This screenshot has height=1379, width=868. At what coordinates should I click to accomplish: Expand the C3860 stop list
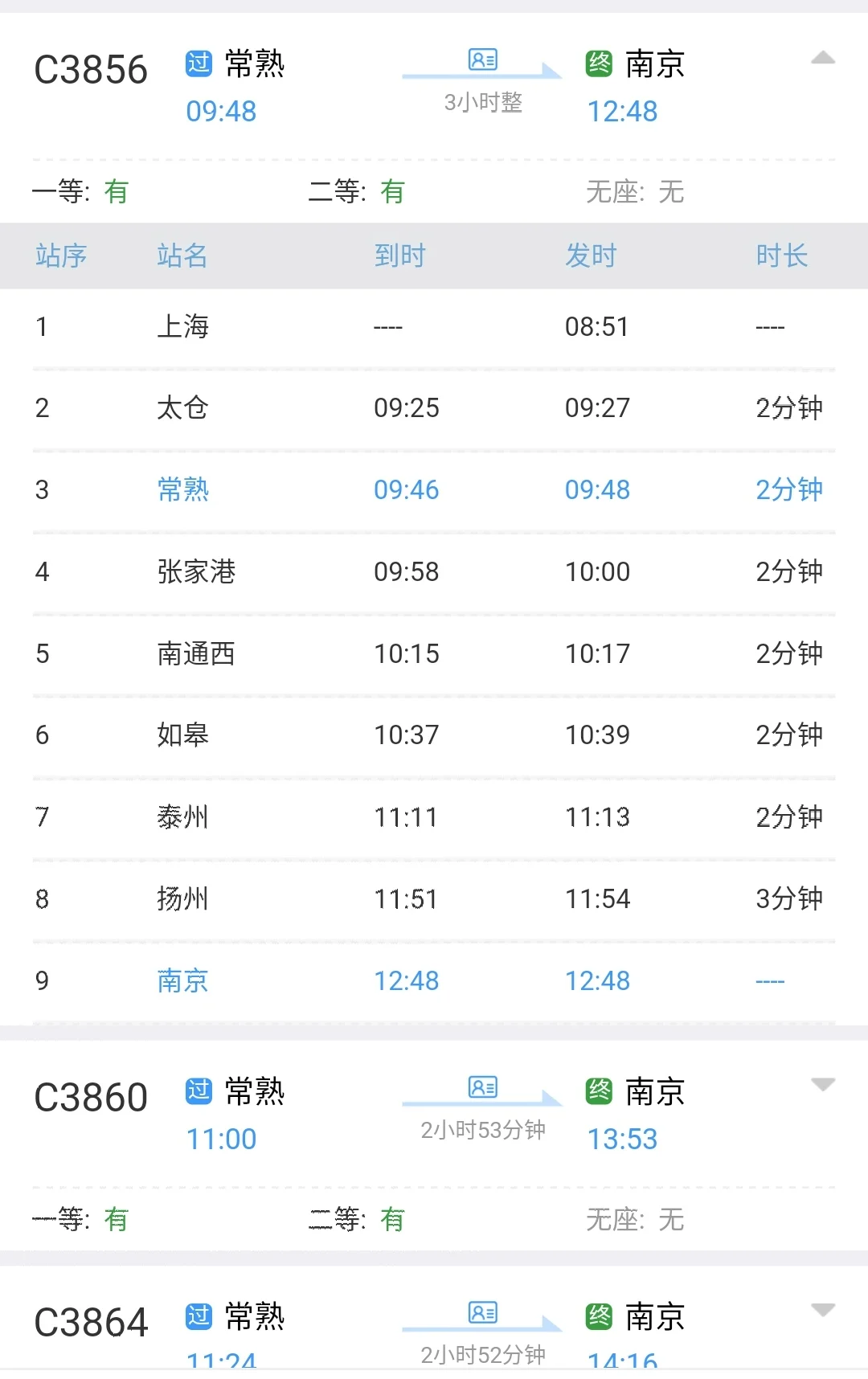[824, 1085]
